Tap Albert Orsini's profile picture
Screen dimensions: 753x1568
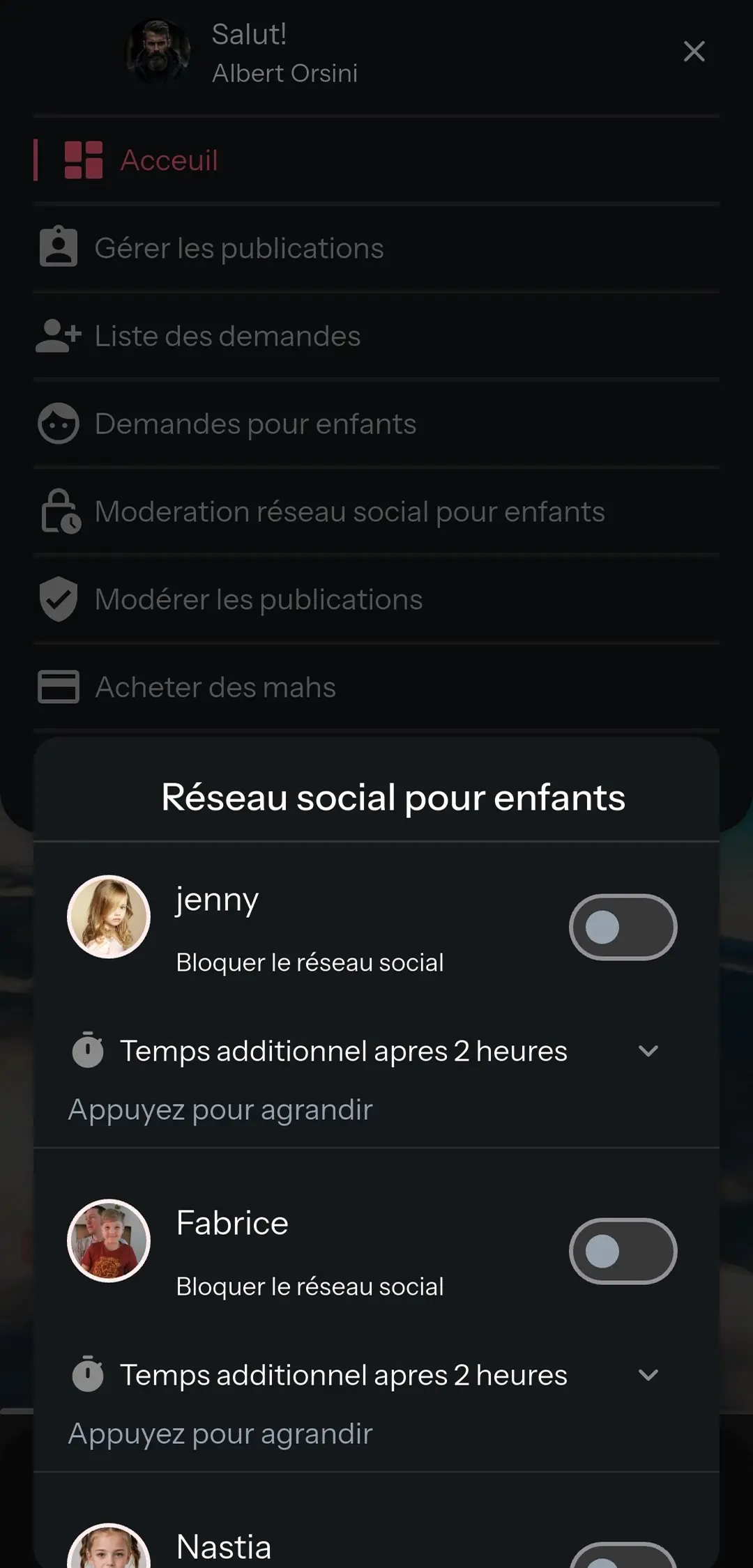tap(158, 52)
